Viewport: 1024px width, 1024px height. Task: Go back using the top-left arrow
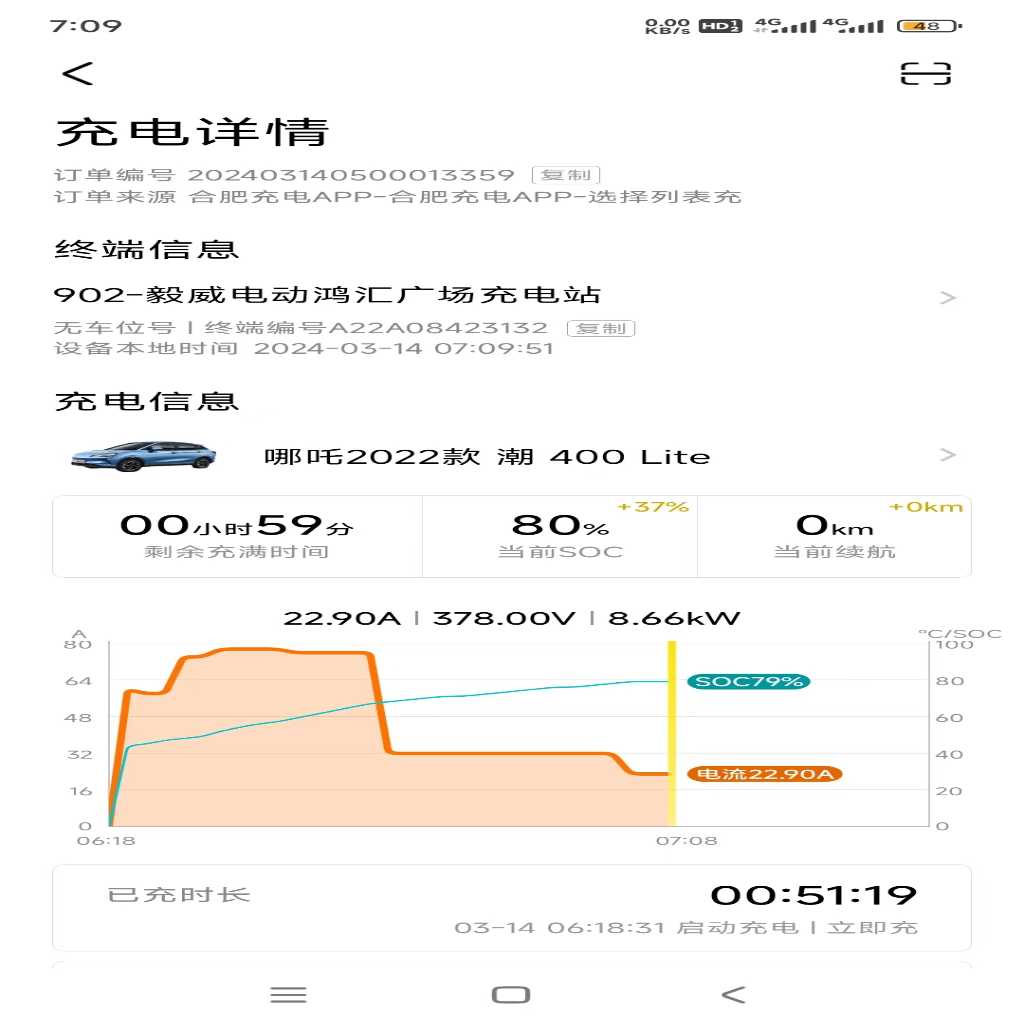point(77,73)
